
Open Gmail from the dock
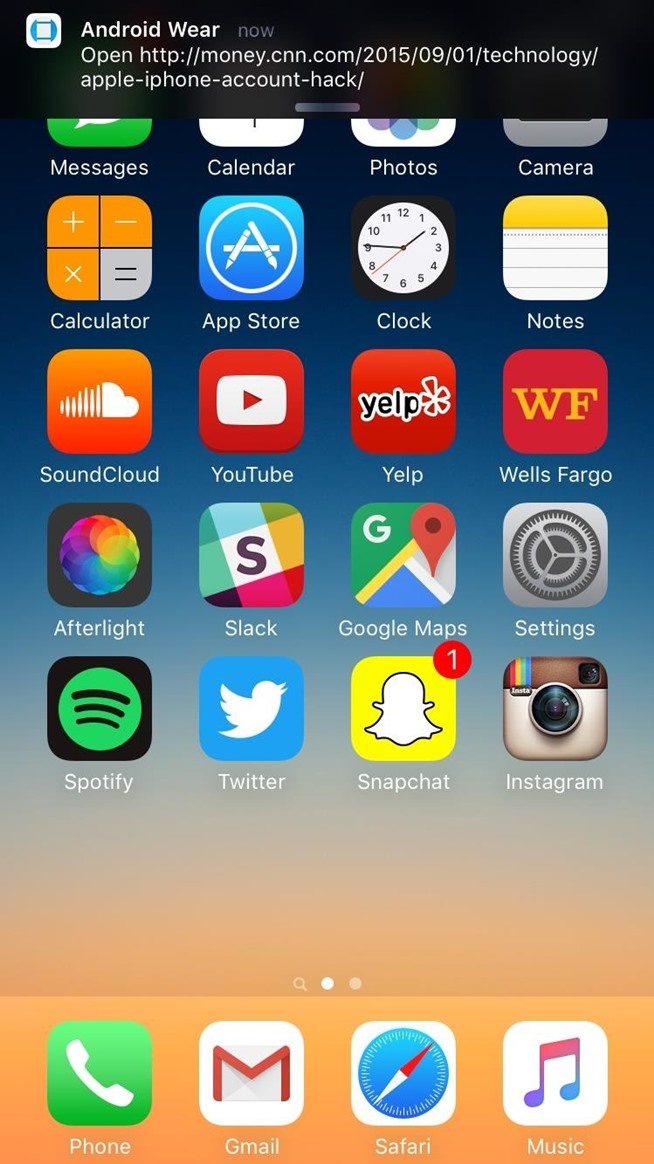tap(251, 1073)
